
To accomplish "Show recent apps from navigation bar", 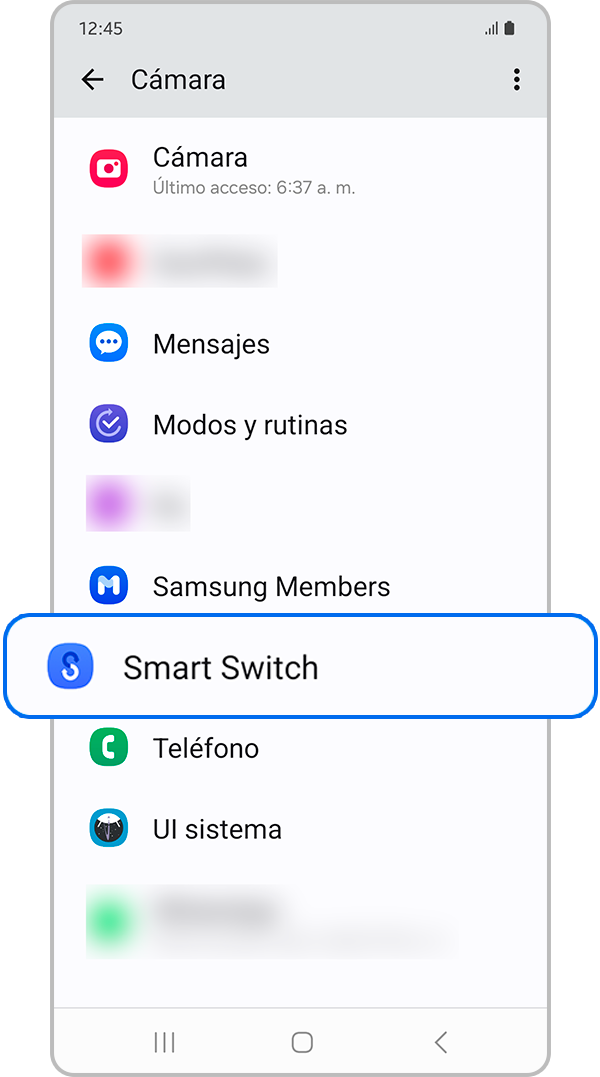I will pos(164,1043).
